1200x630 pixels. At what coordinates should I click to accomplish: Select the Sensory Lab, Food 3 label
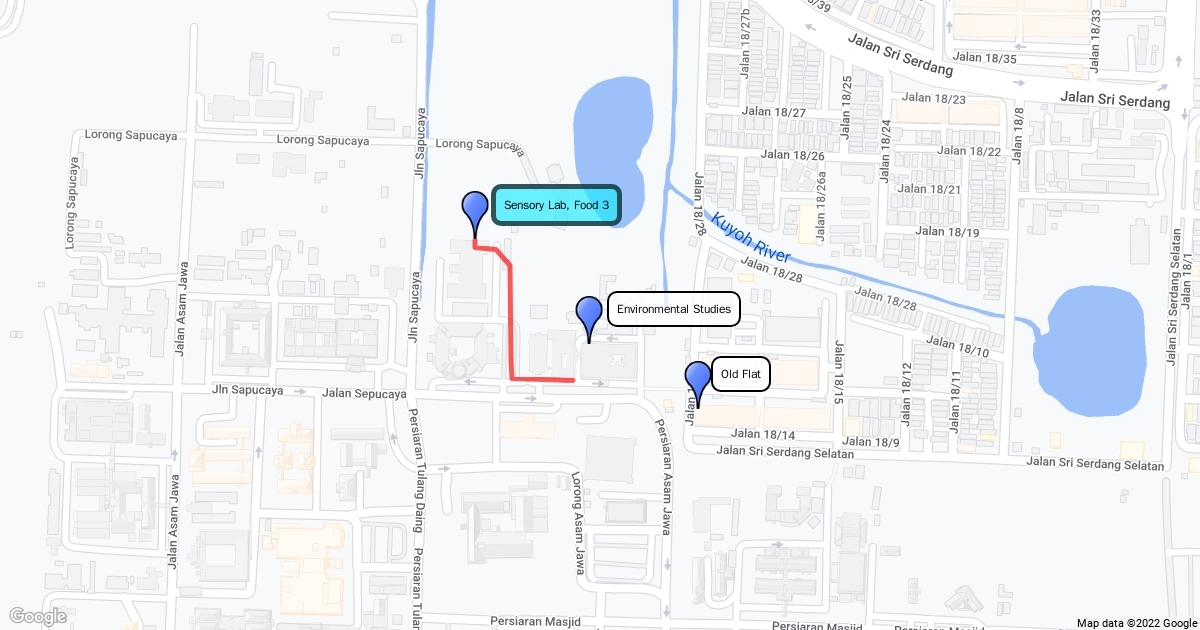[557, 205]
